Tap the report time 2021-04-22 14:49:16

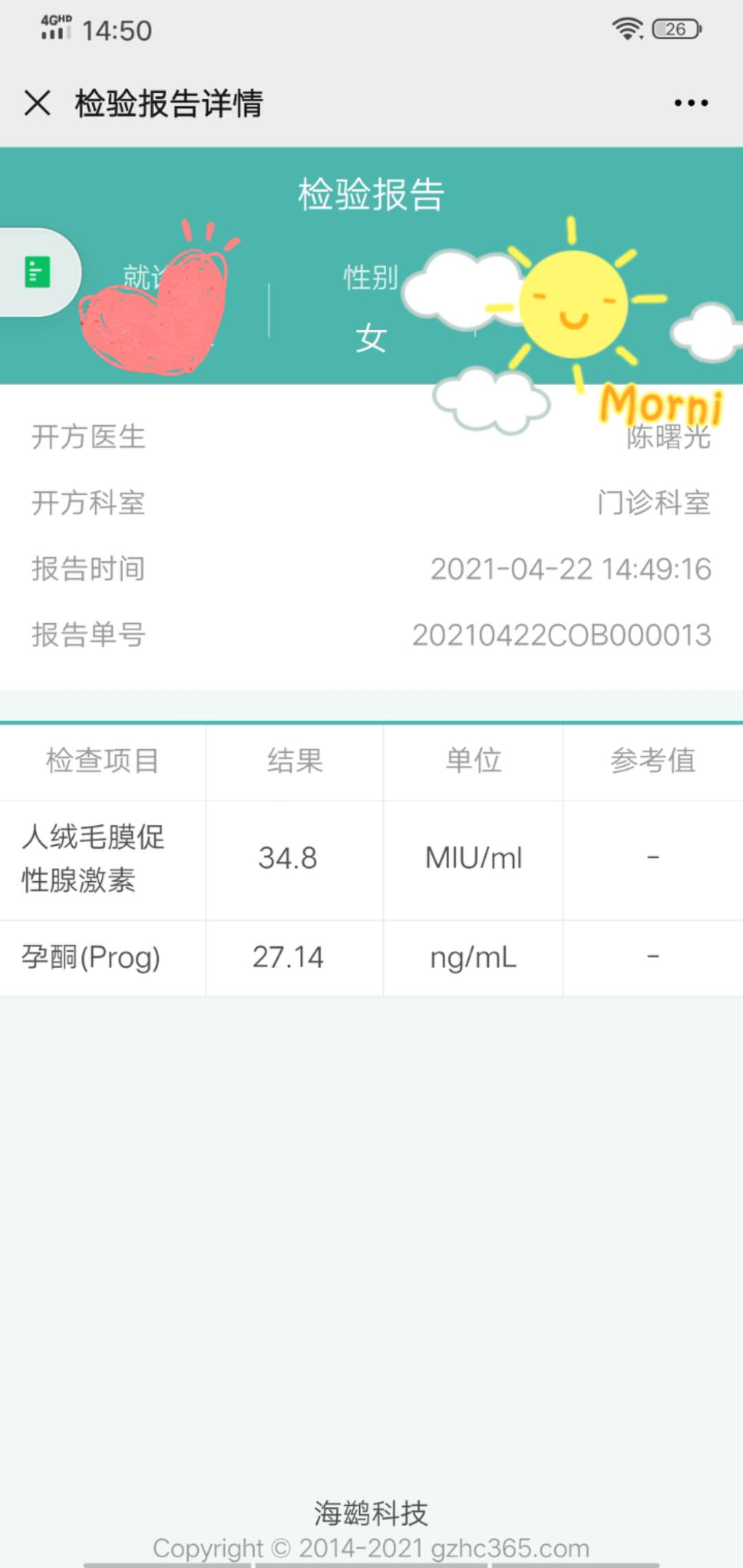pos(570,569)
